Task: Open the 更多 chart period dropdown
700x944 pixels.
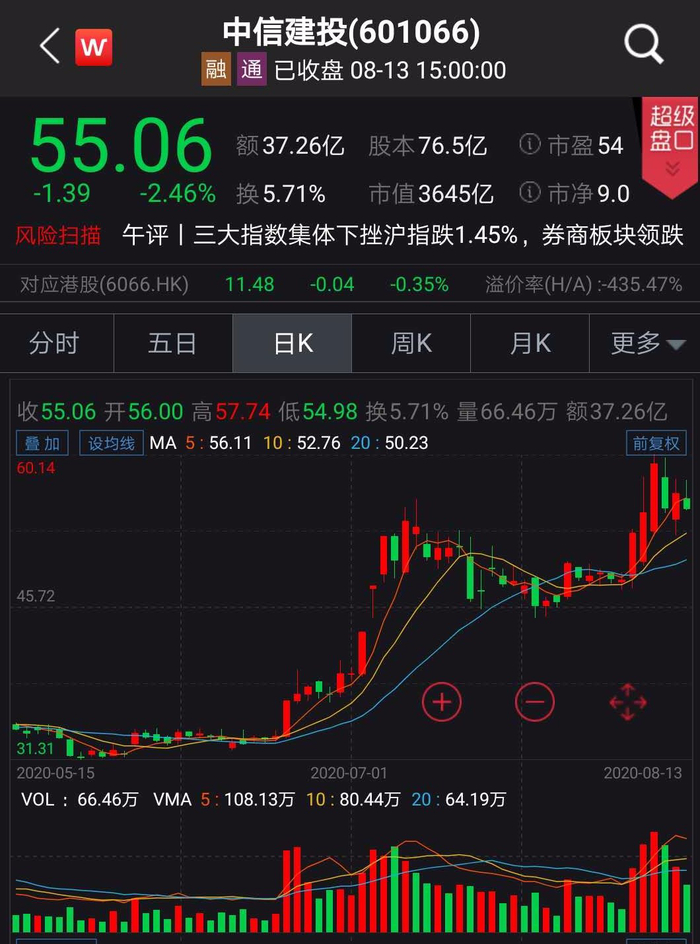Action: (x=647, y=344)
